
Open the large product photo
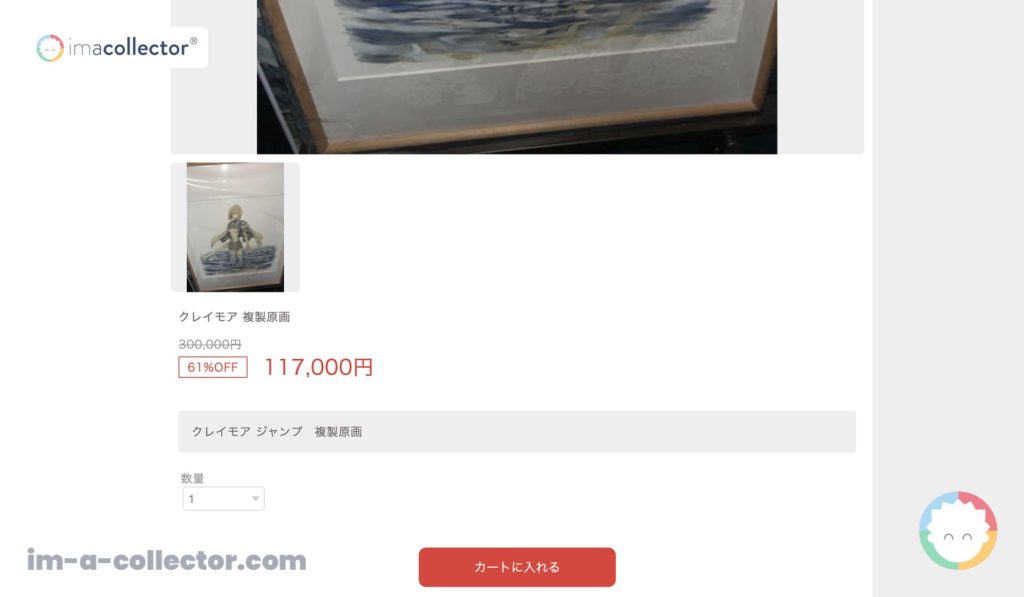point(516,76)
